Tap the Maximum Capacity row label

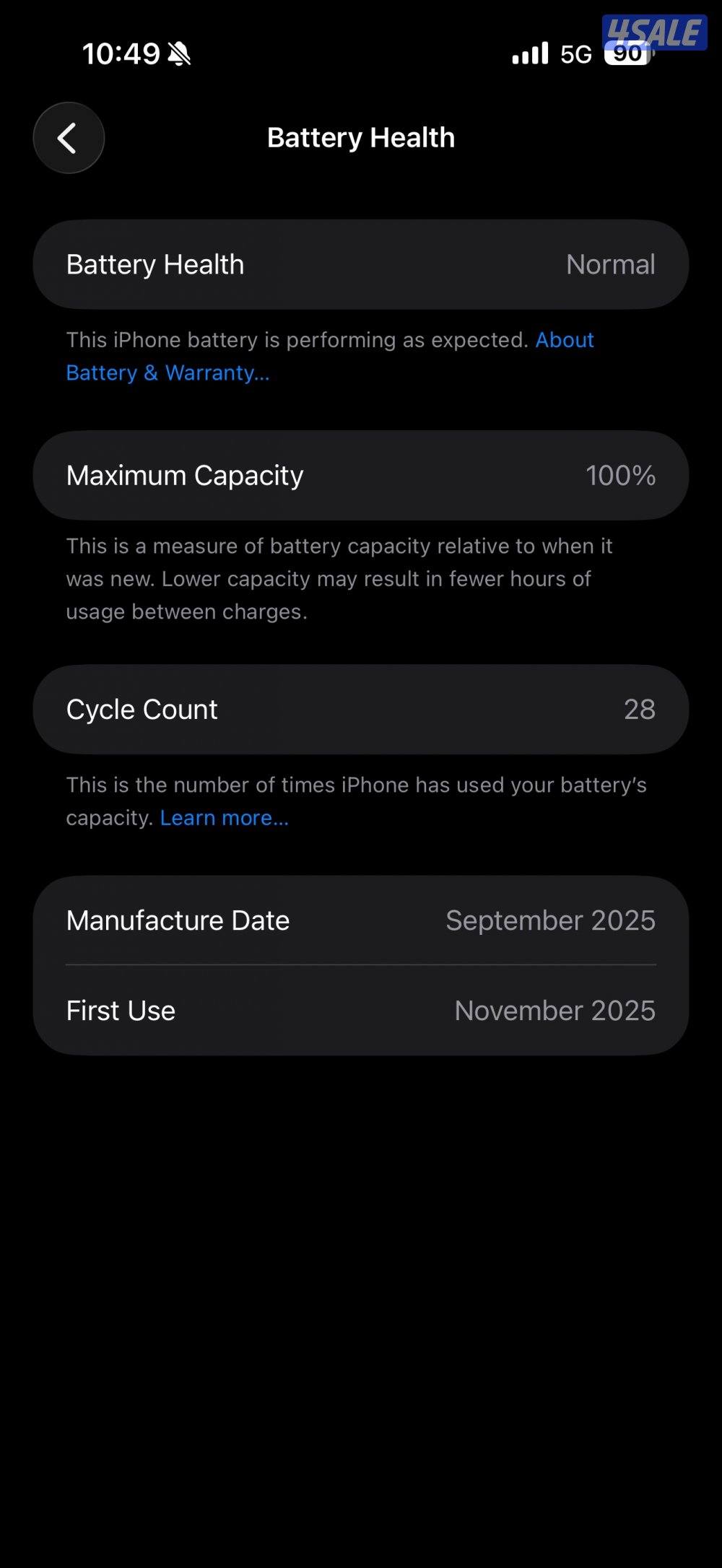click(x=184, y=474)
